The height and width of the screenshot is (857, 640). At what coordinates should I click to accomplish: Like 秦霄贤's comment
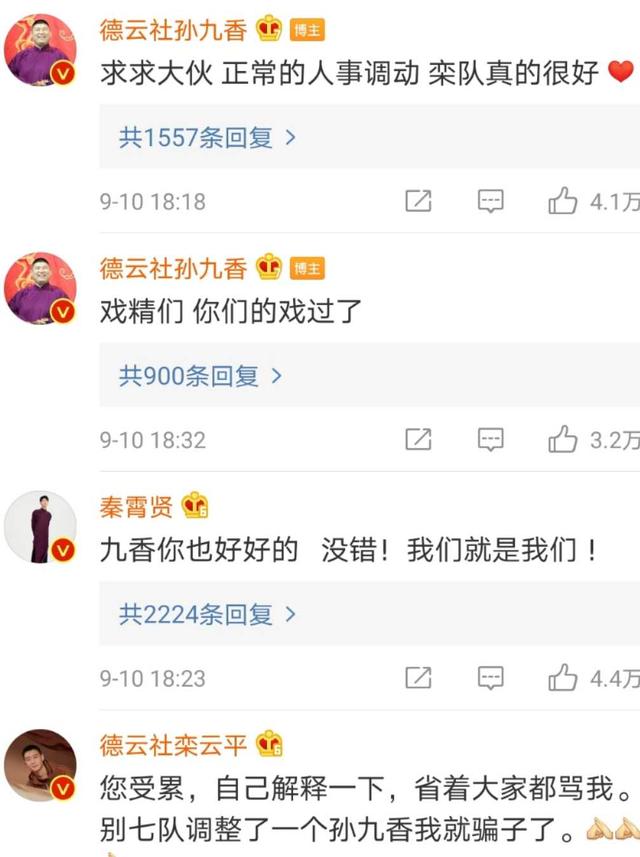(564, 678)
